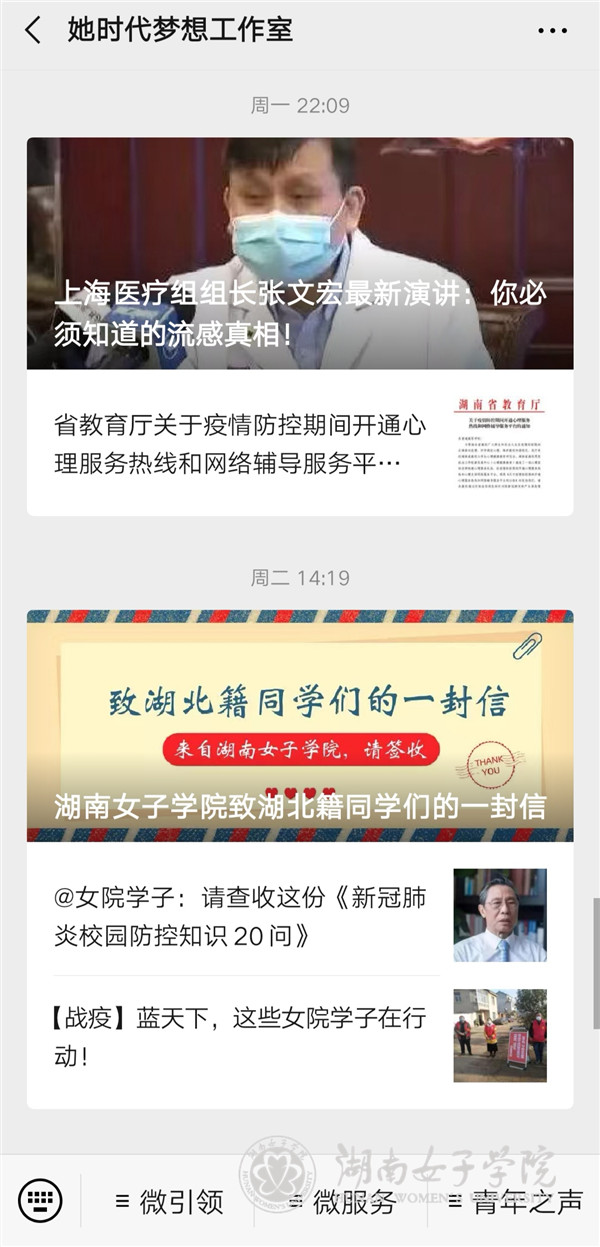Open the 张文宏最新演讲 flu article card
The height and width of the screenshot is (1247, 600).
point(300,254)
